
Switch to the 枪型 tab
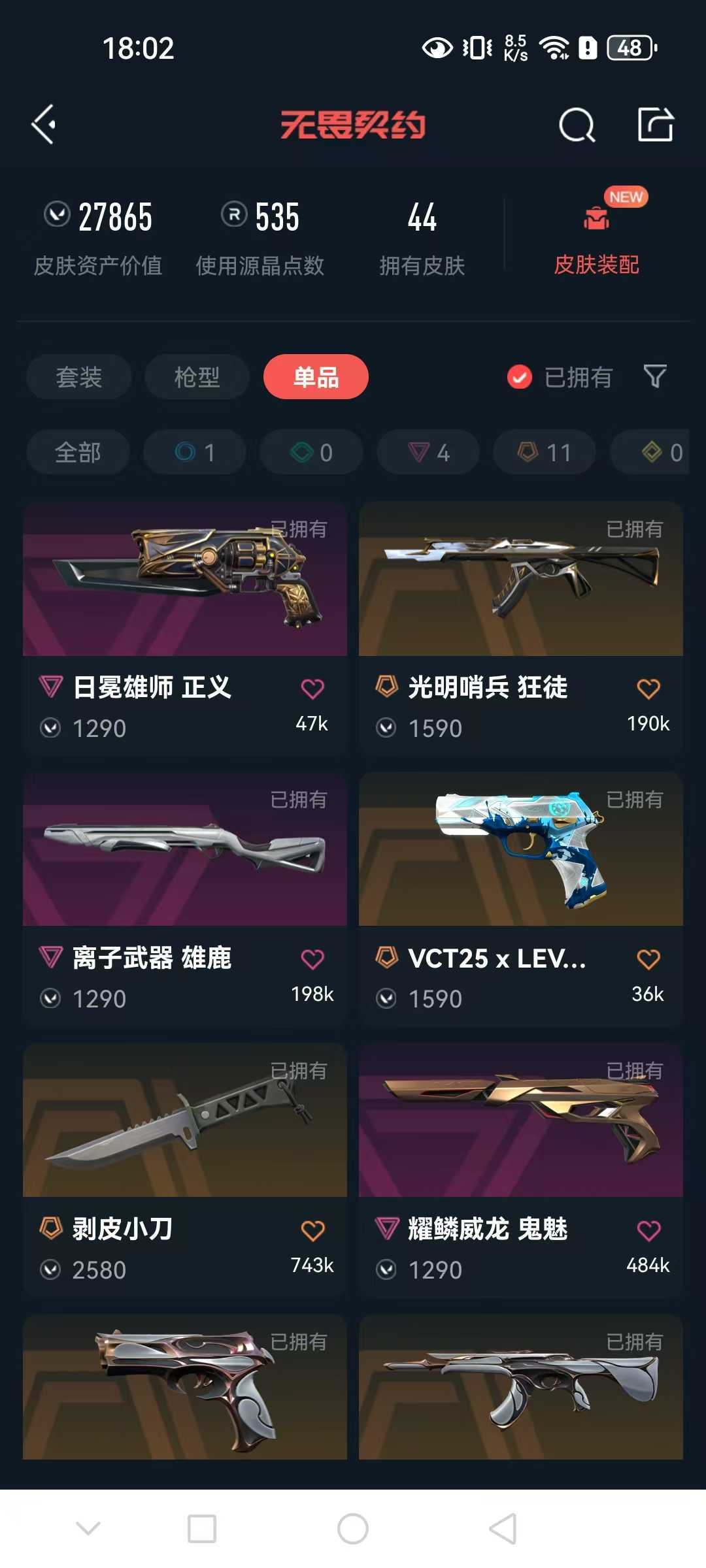coord(196,377)
